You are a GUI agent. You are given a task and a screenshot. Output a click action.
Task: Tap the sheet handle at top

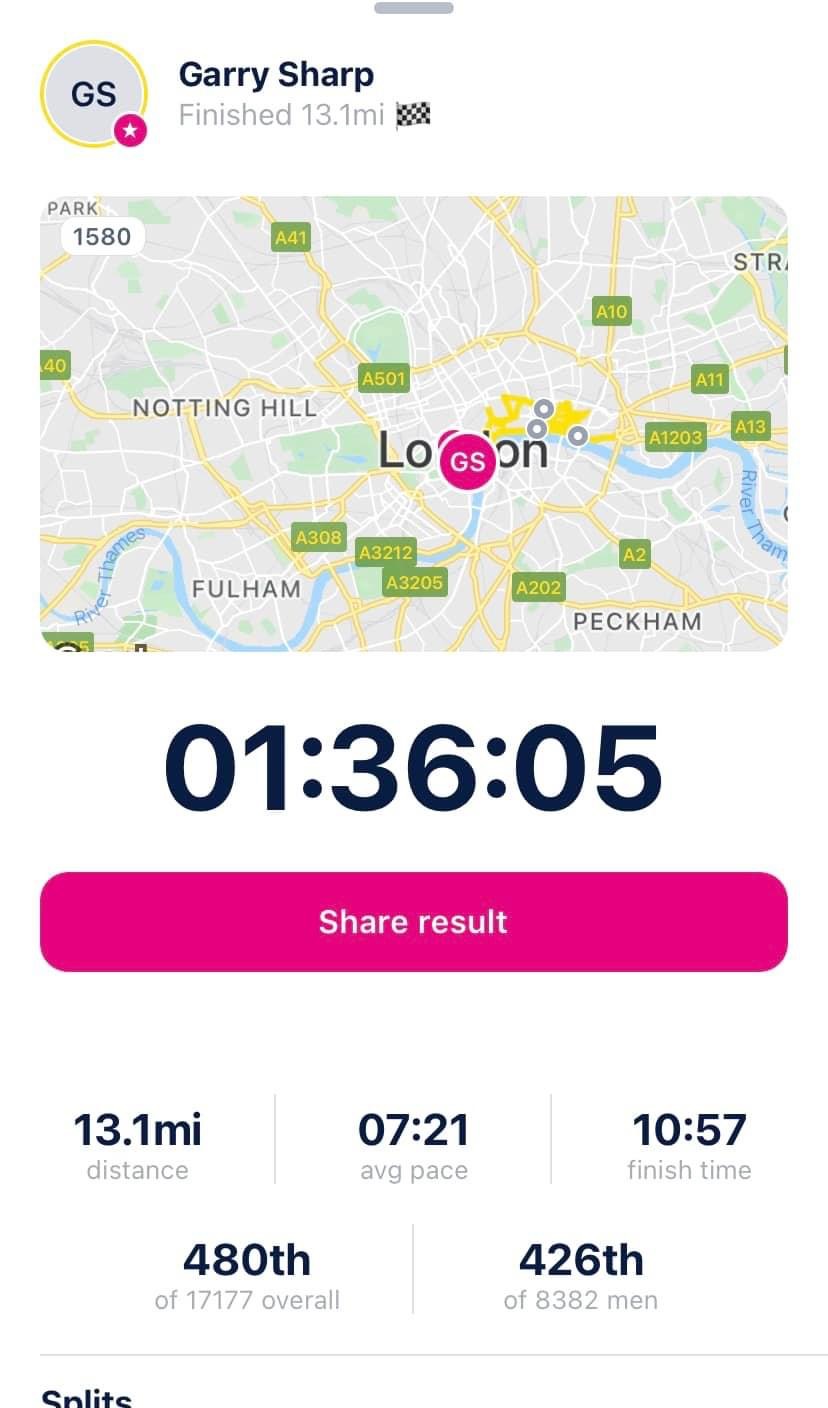pyautogui.click(x=413, y=8)
